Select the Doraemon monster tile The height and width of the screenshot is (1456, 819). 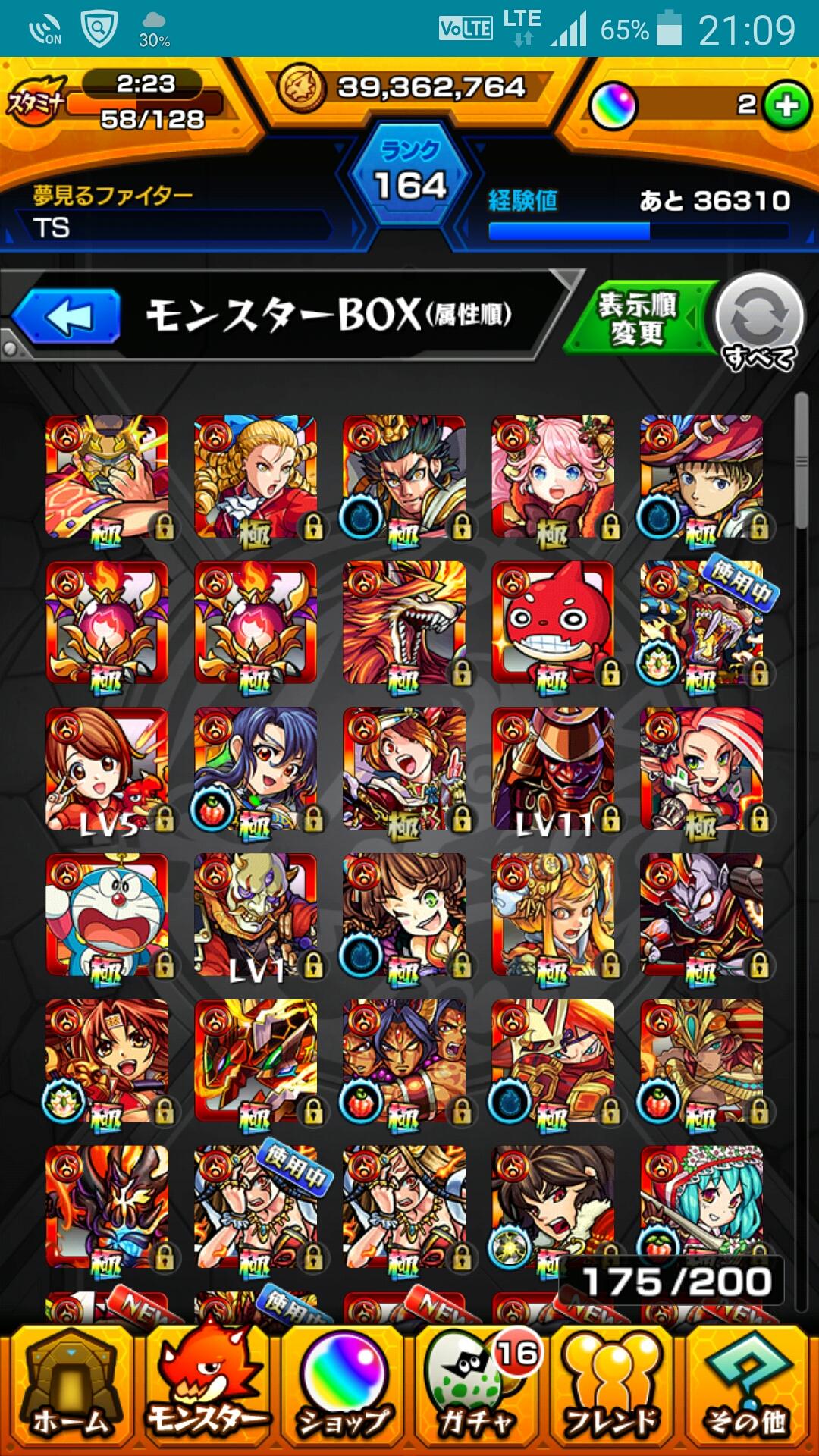pos(107,915)
